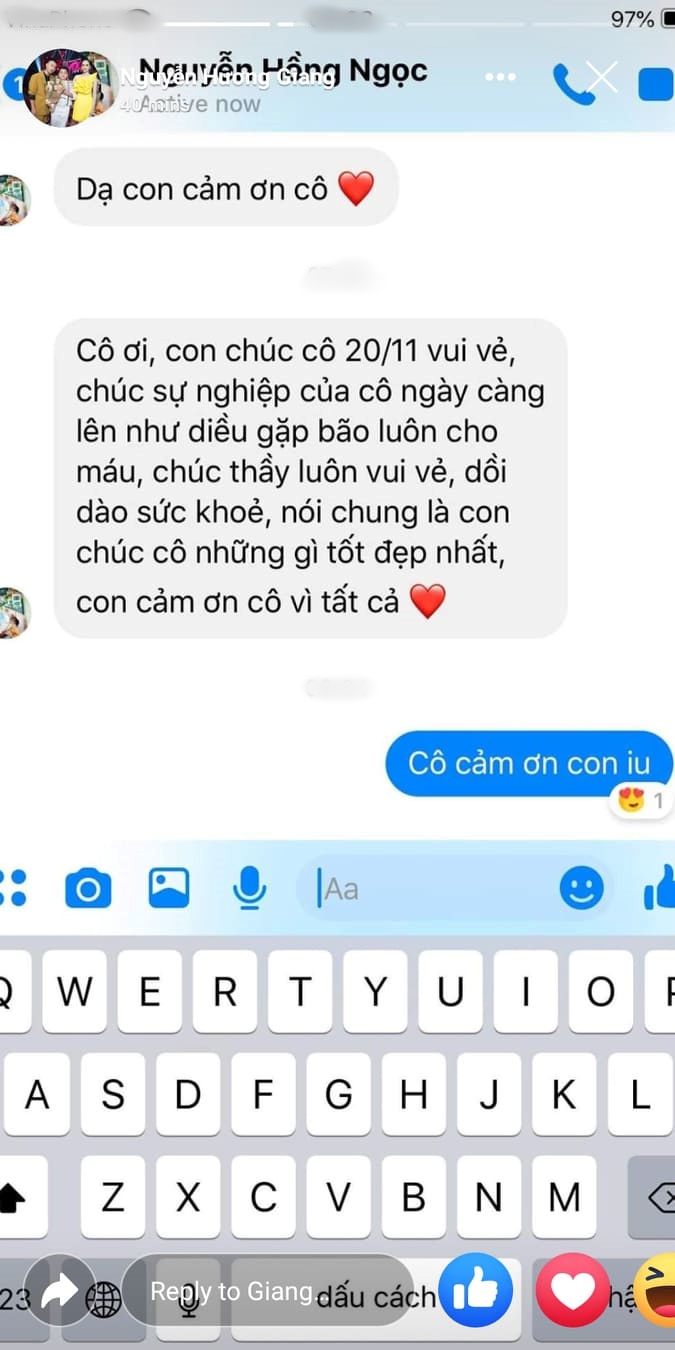Open the story's three-dot options menu

click(x=500, y=77)
